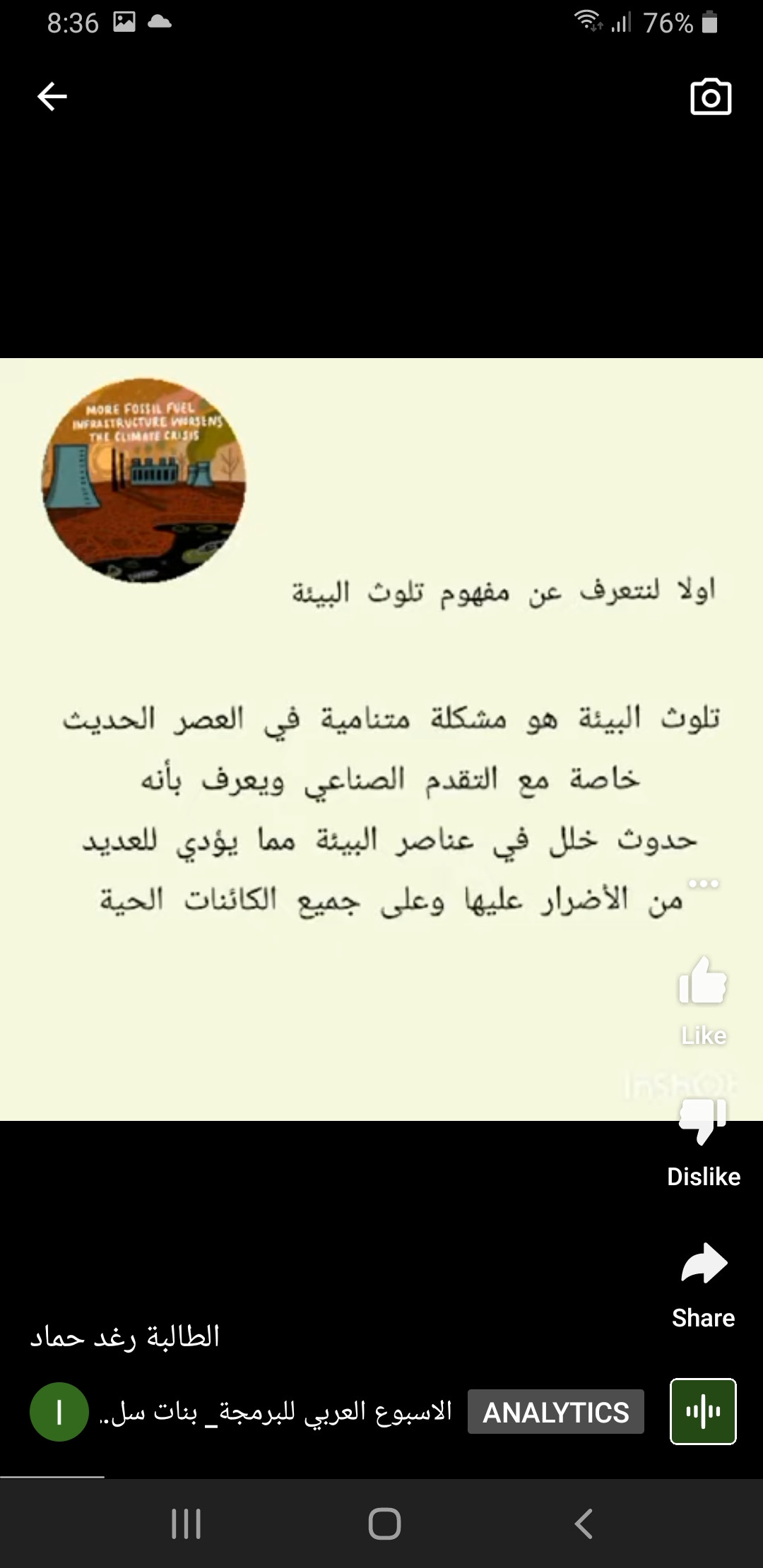The height and width of the screenshot is (1568, 763).
Task: Open the camera to create a Short
Action: point(711,97)
